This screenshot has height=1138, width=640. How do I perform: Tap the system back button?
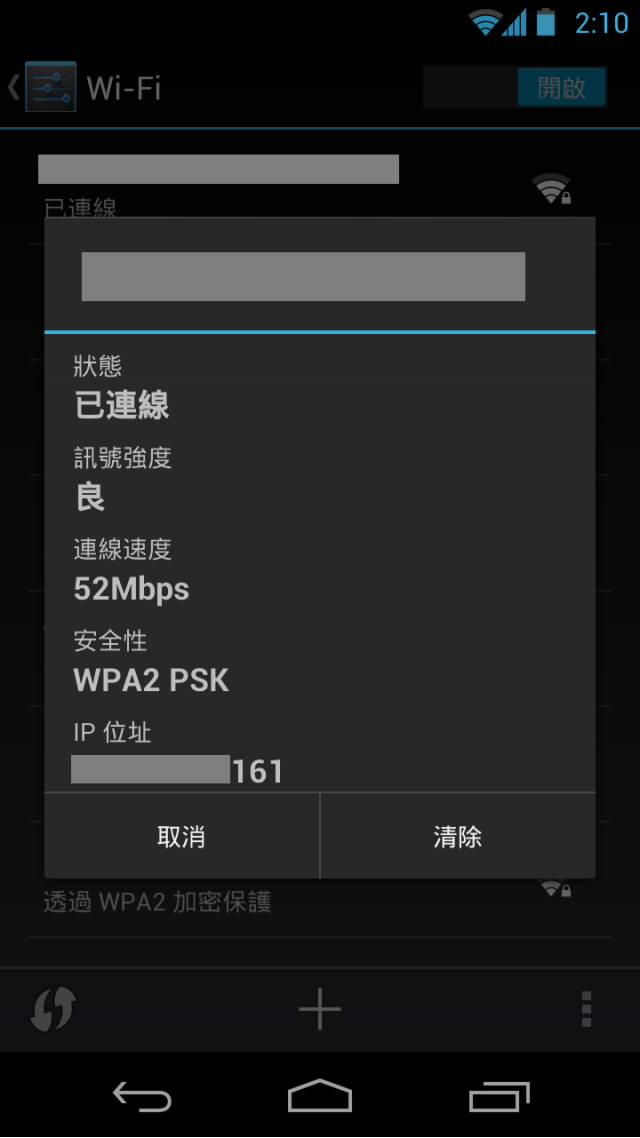142,1096
